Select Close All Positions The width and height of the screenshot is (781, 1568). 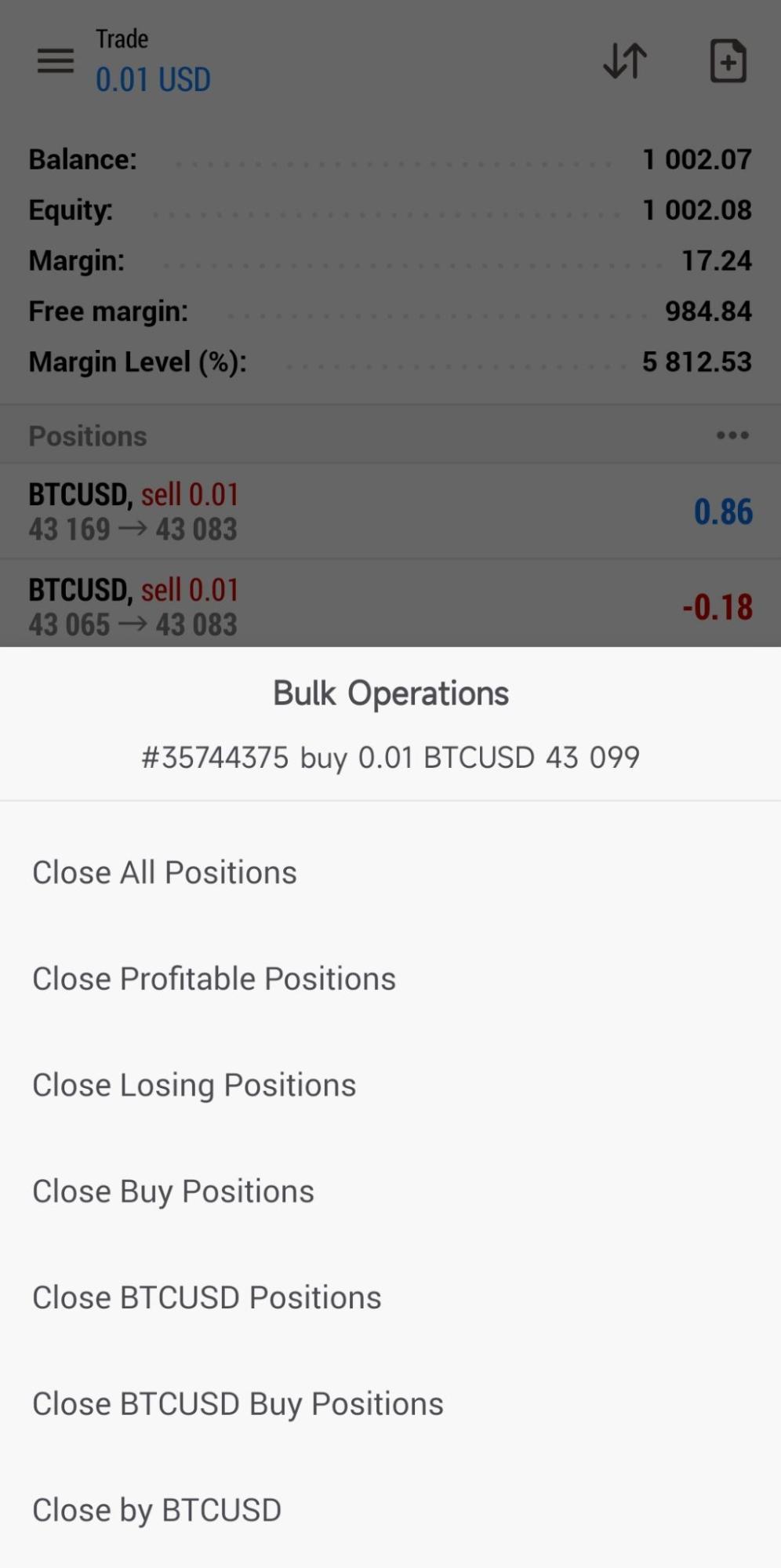(164, 871)
